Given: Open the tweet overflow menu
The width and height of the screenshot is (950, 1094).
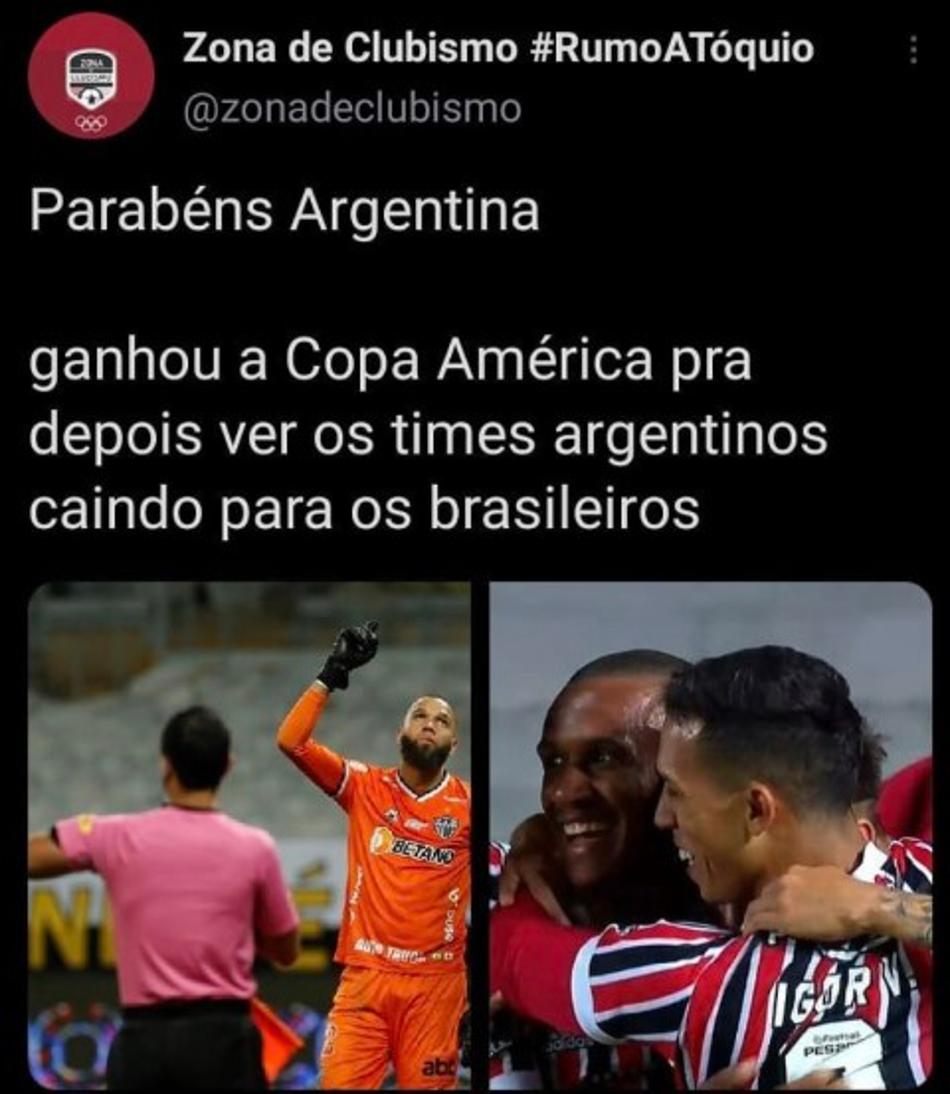Looking at the screenshot, I should pyautogui.click(x=912, y=51).
